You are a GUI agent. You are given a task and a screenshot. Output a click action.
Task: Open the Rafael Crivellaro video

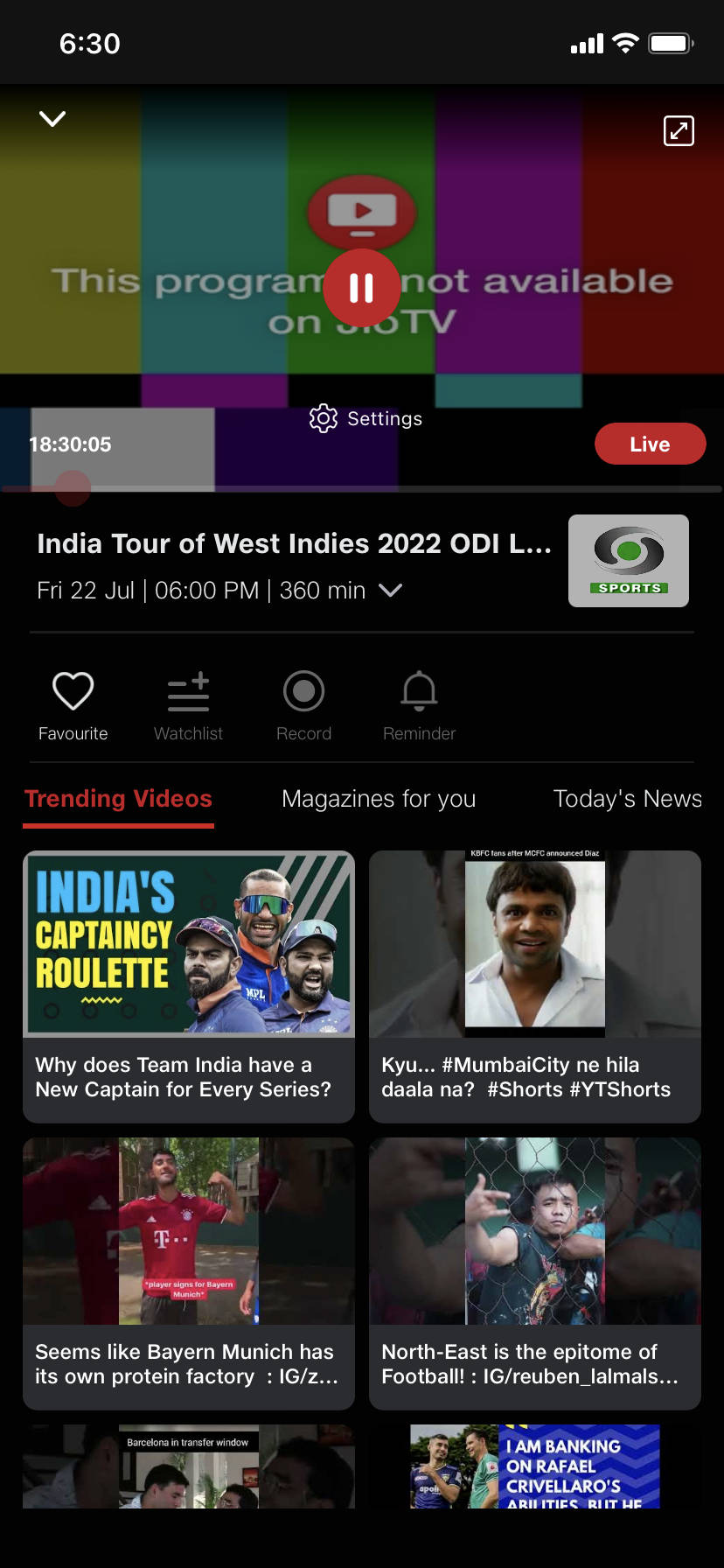[535, 1466]
